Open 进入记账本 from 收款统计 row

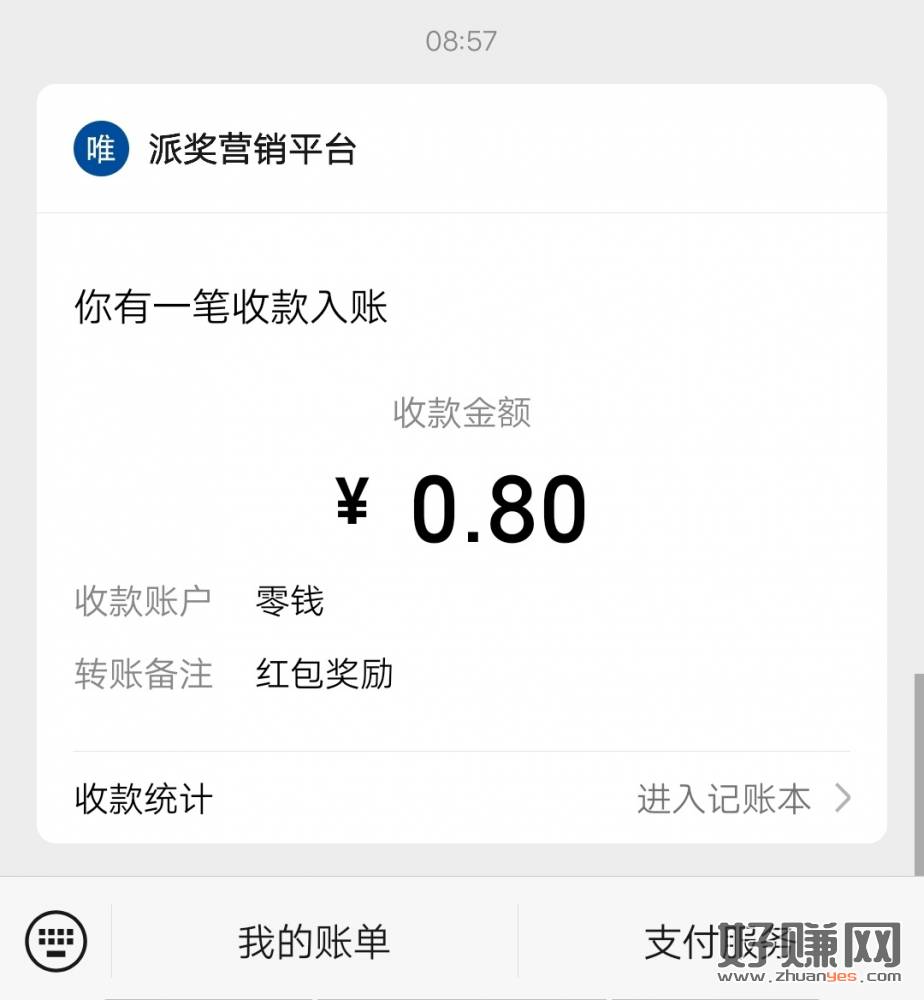(743, 799)
